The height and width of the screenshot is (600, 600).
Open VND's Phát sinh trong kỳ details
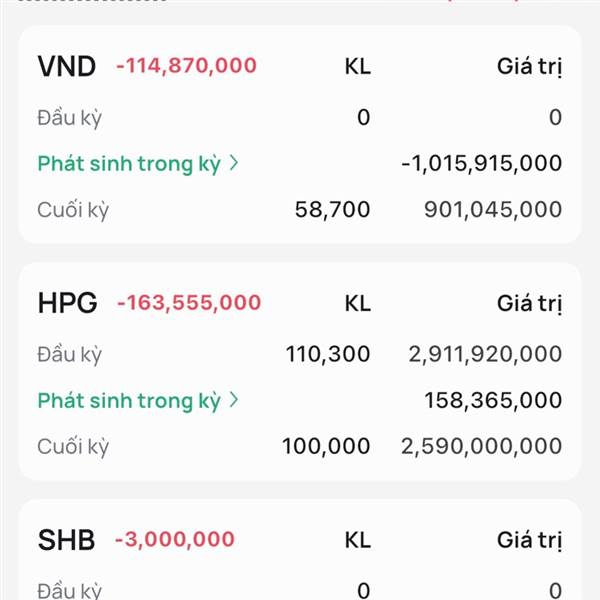click(138, 164)
